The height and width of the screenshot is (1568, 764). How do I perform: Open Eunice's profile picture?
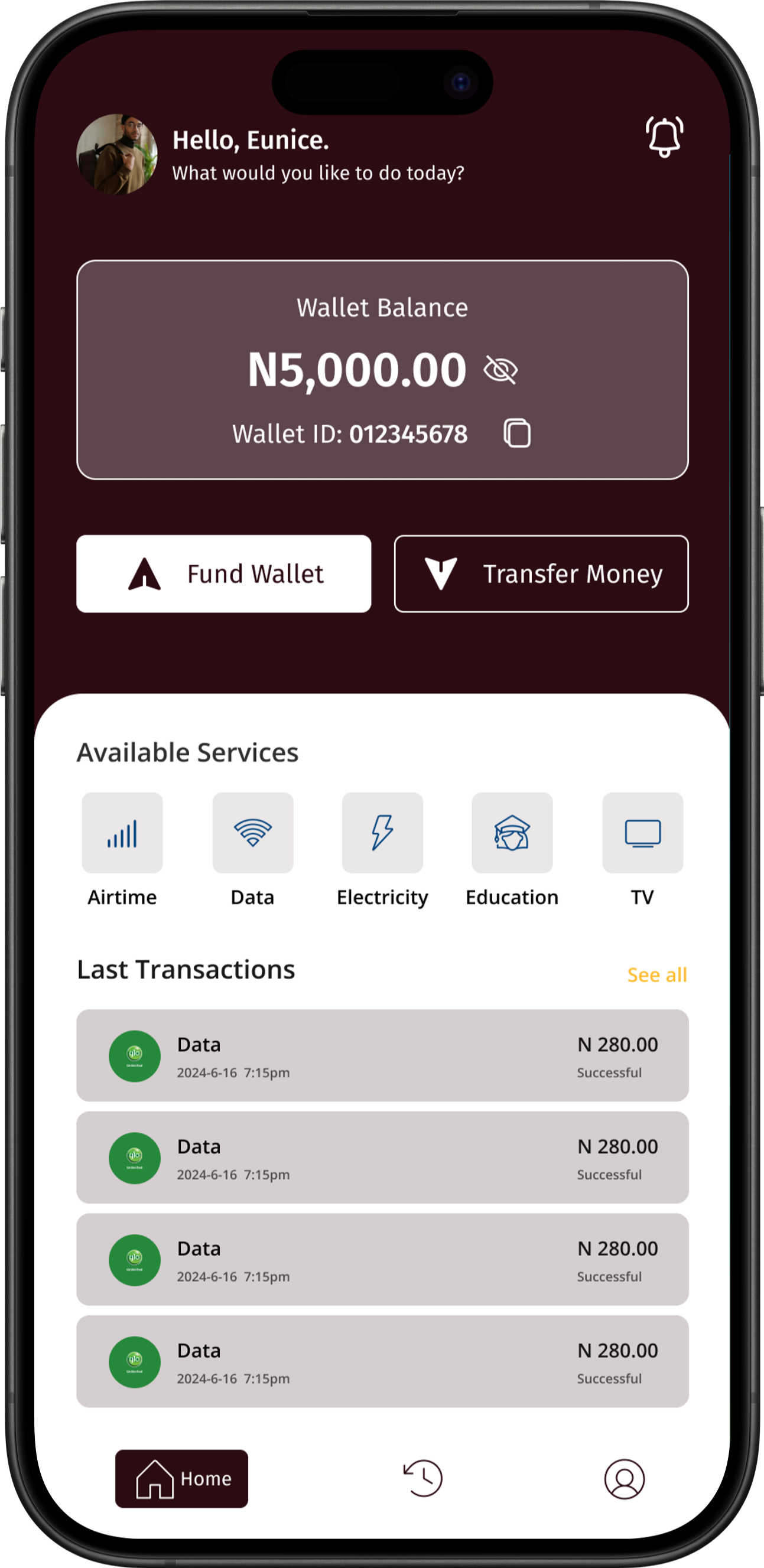(x=117, y=154)
